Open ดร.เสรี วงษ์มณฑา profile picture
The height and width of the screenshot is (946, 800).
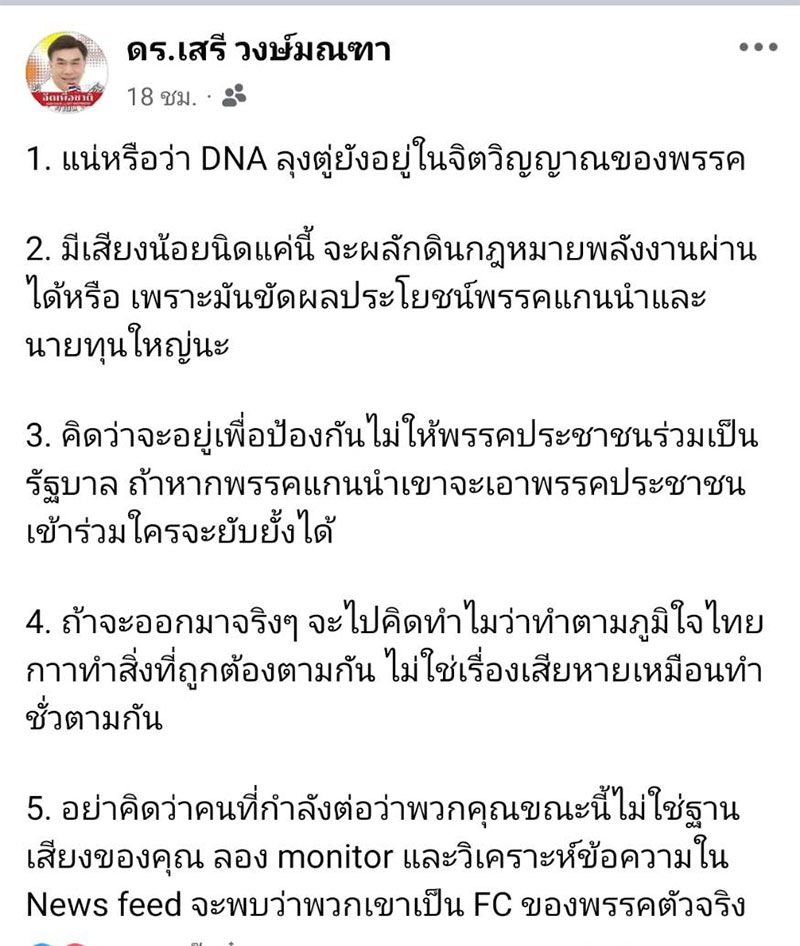tap(67, 73)
